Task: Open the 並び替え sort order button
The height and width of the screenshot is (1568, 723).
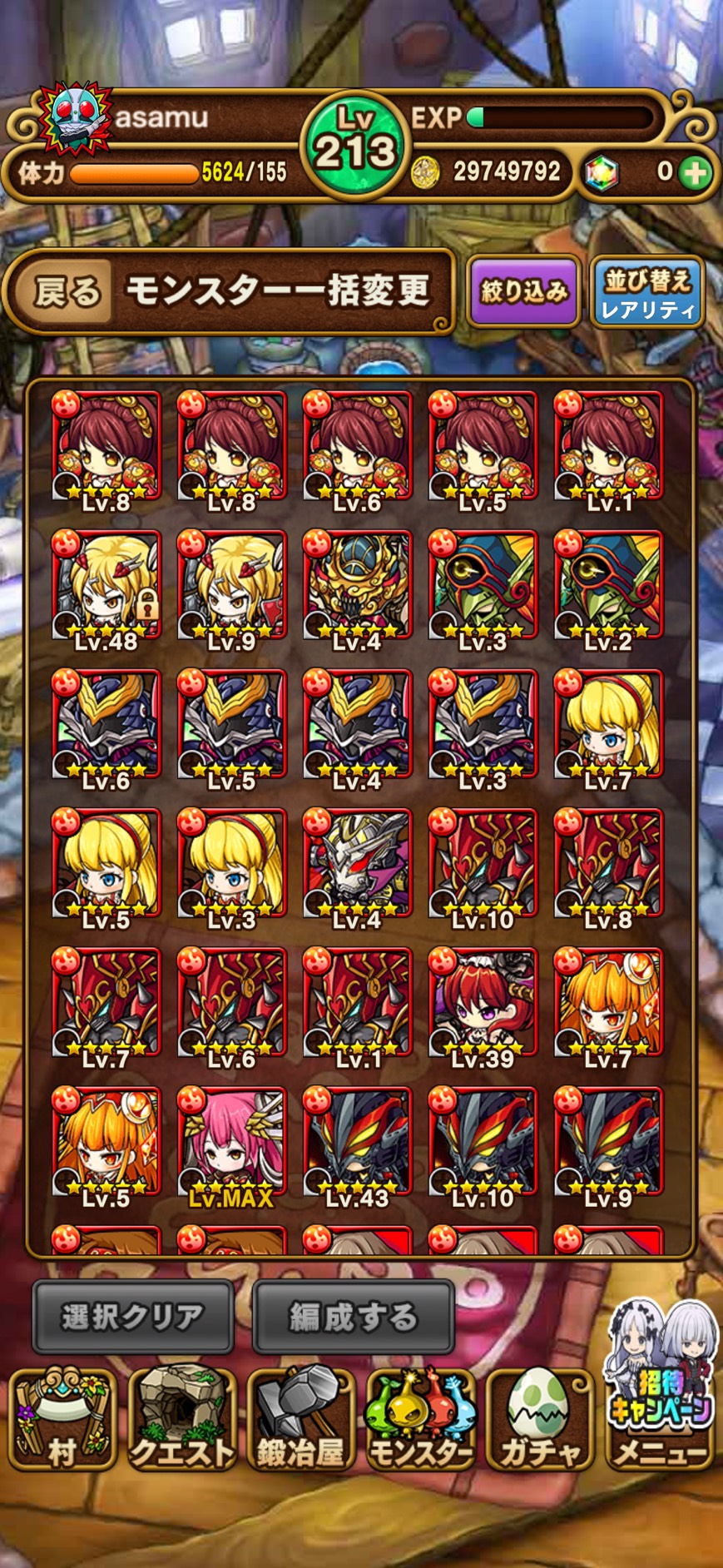Action: tap(646, 293)
